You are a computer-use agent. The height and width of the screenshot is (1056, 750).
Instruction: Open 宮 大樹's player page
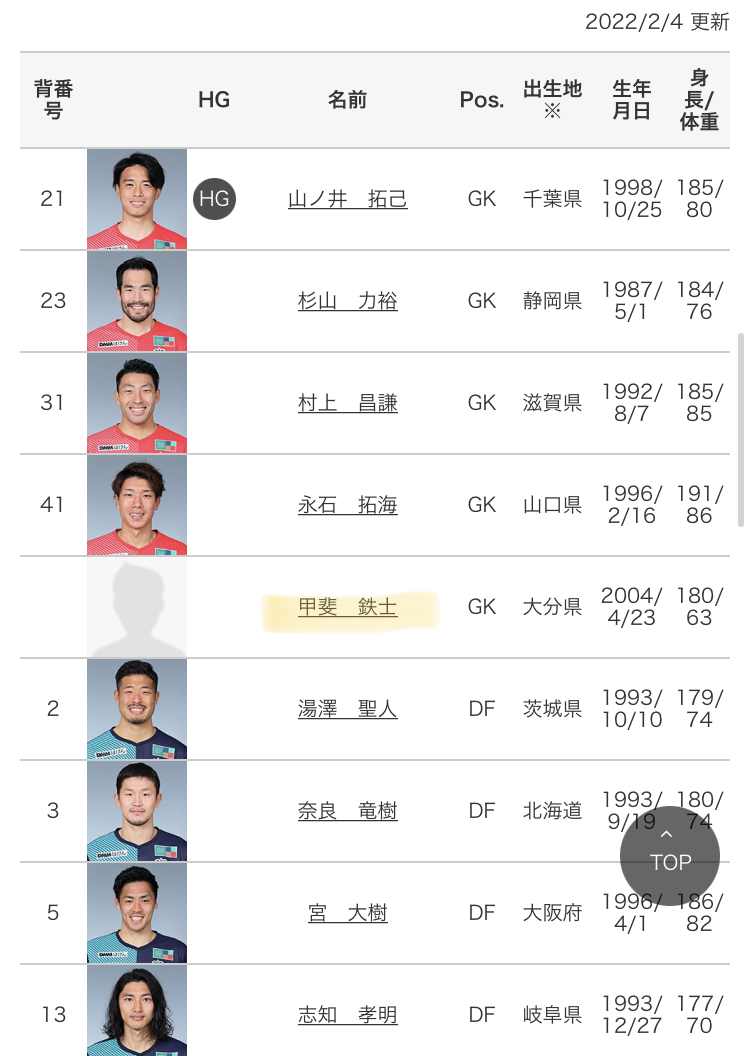[347, 913]
